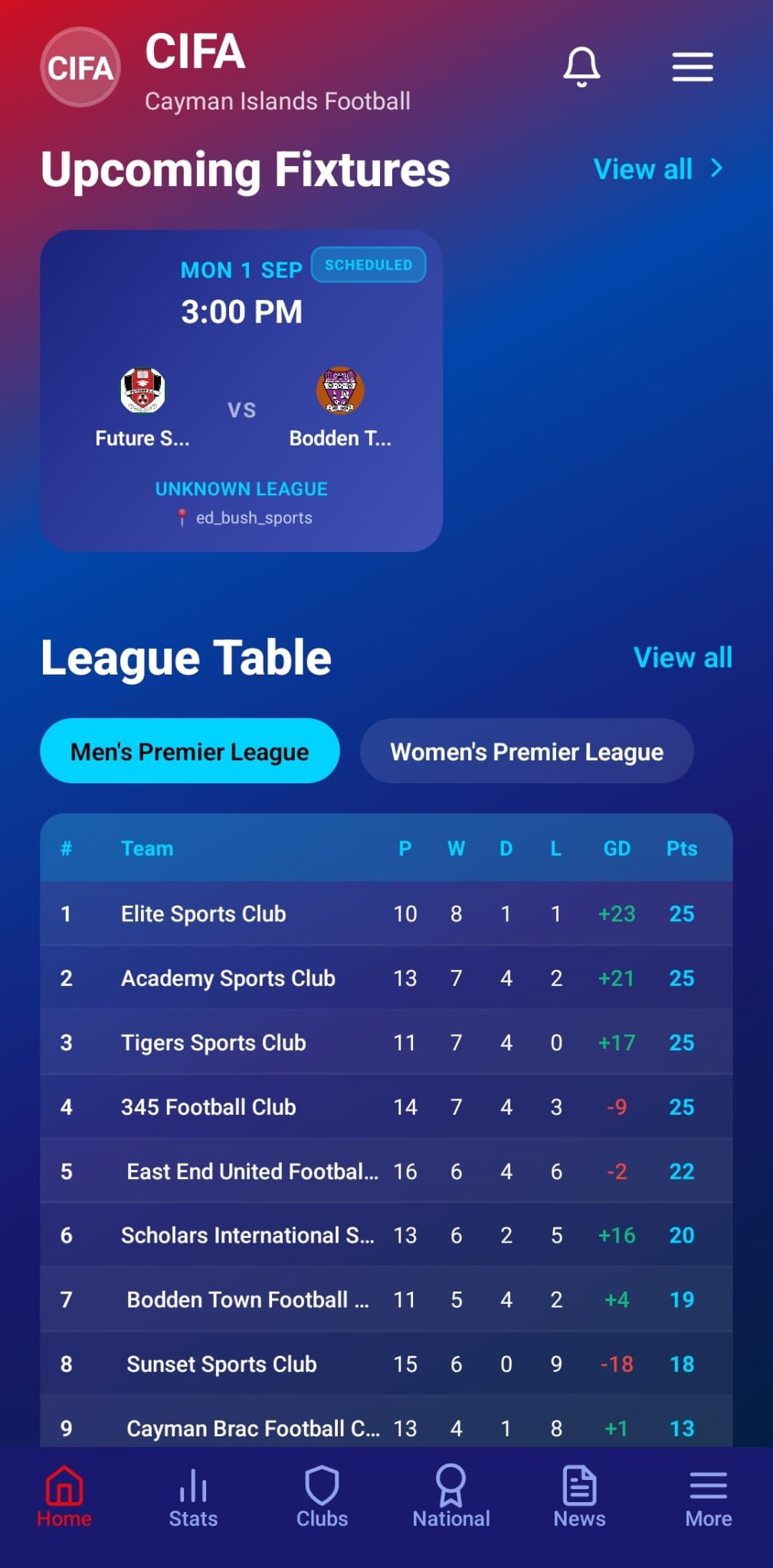The image size is (773, 1568).
Task: Open the notifications bell
Action: (x=581, y=67)
